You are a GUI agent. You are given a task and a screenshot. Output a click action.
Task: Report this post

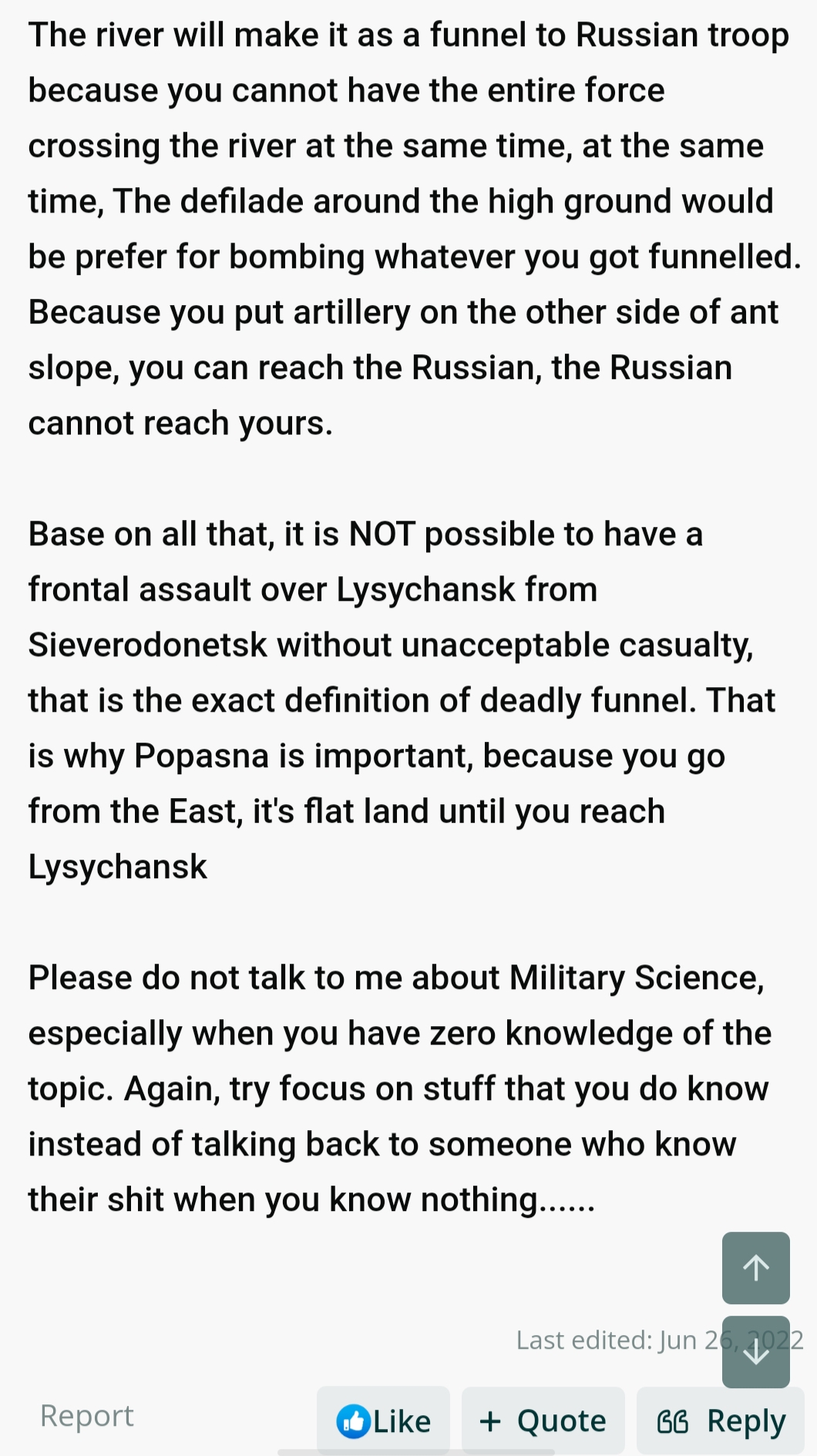click(87, 1415)
